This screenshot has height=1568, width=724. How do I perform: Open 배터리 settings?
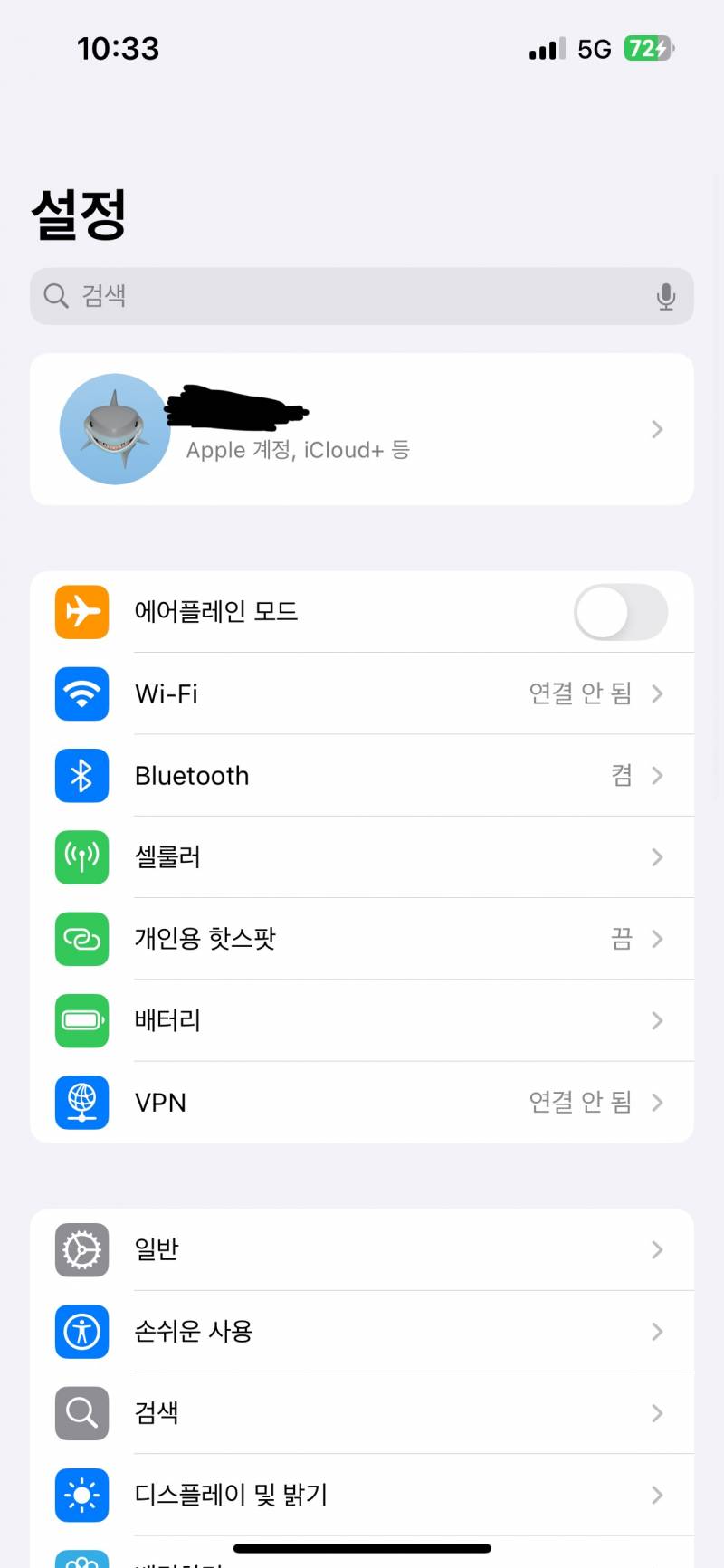[x=362, y=1020]
